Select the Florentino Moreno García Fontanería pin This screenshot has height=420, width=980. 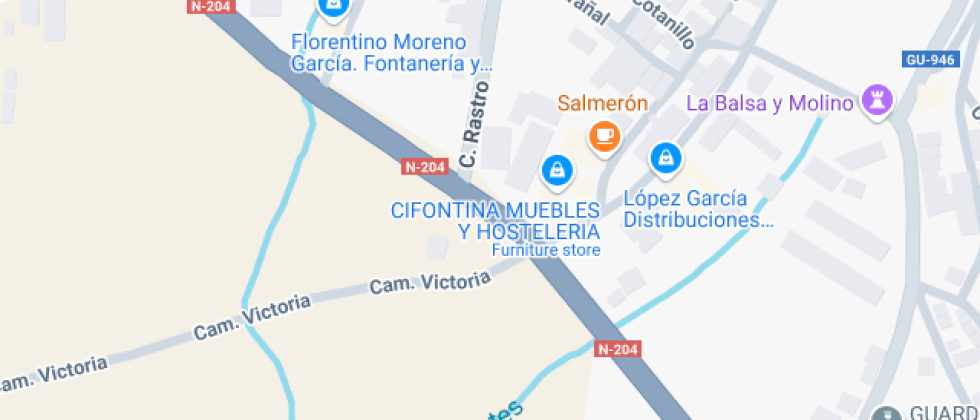333,8
